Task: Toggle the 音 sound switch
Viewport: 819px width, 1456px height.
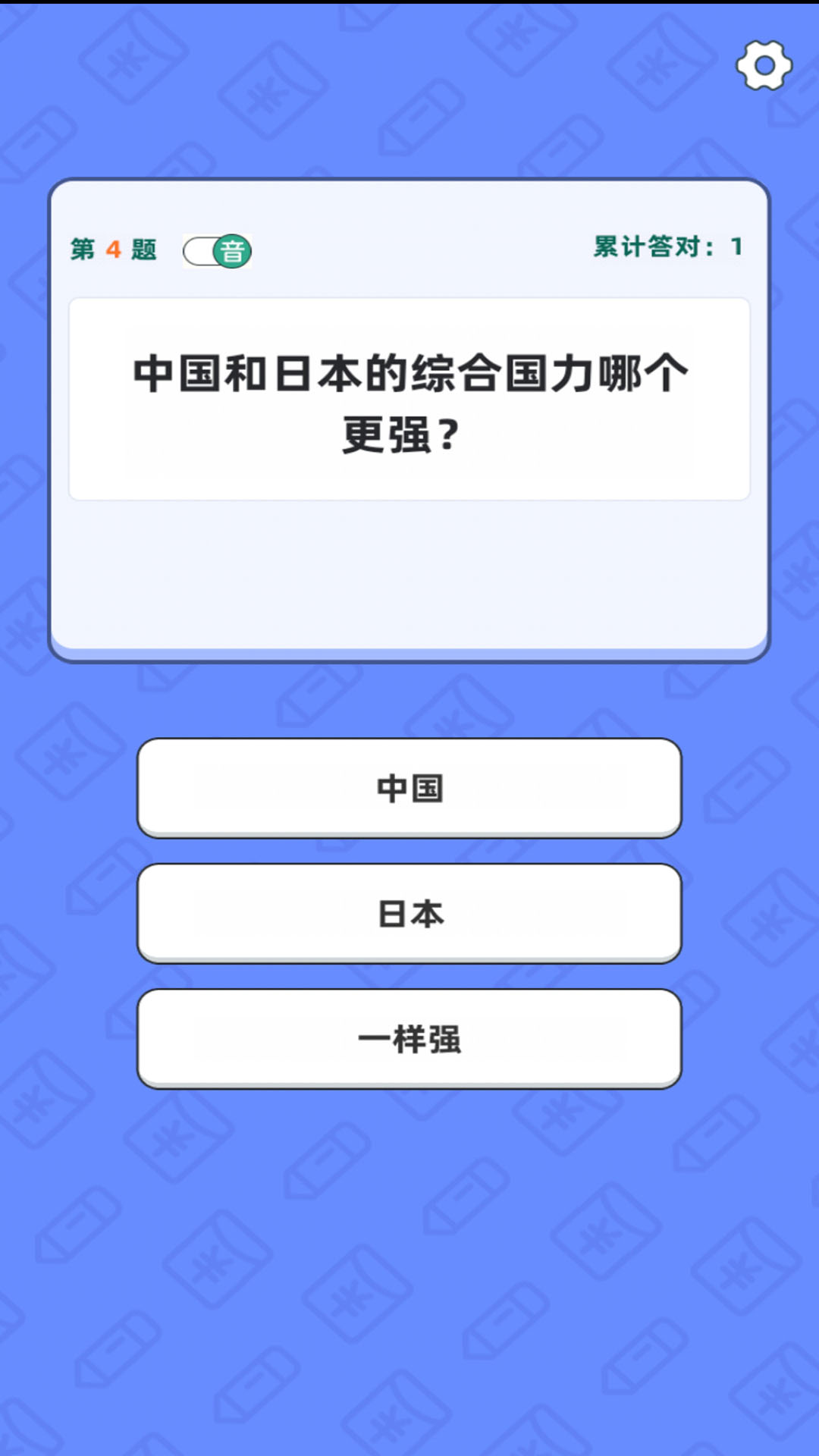Action: pyautogui.click(x=218, y=251)
